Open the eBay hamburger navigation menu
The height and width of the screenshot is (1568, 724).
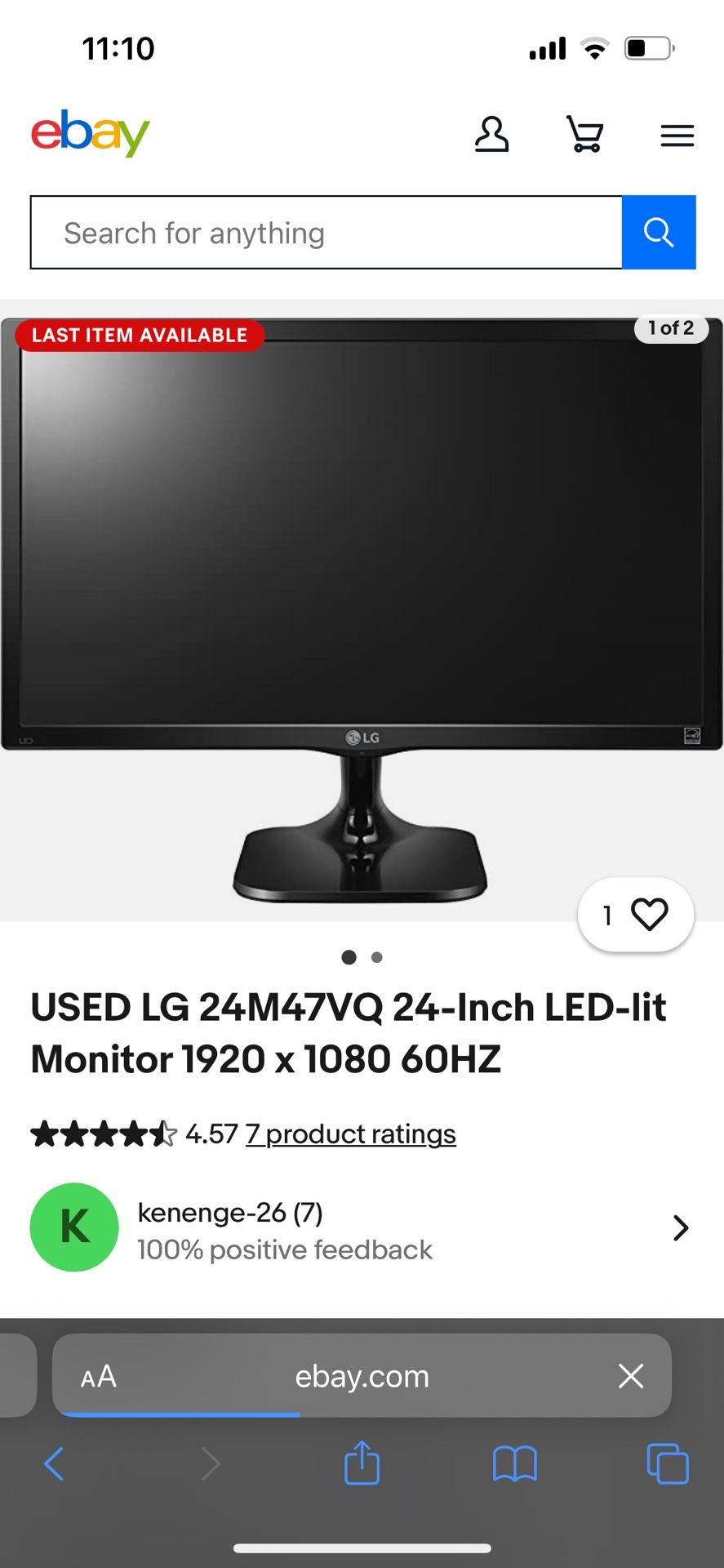point(676,135)
